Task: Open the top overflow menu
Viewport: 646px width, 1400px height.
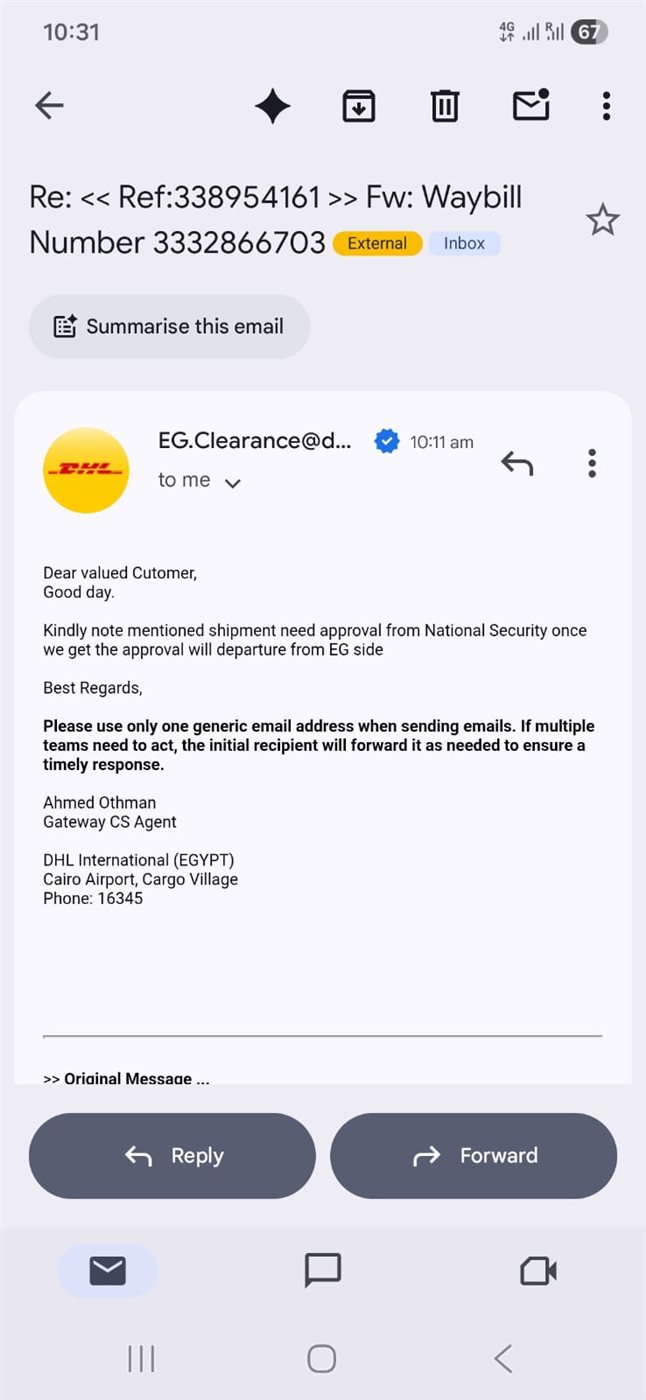Action: [x=606, y=106]
